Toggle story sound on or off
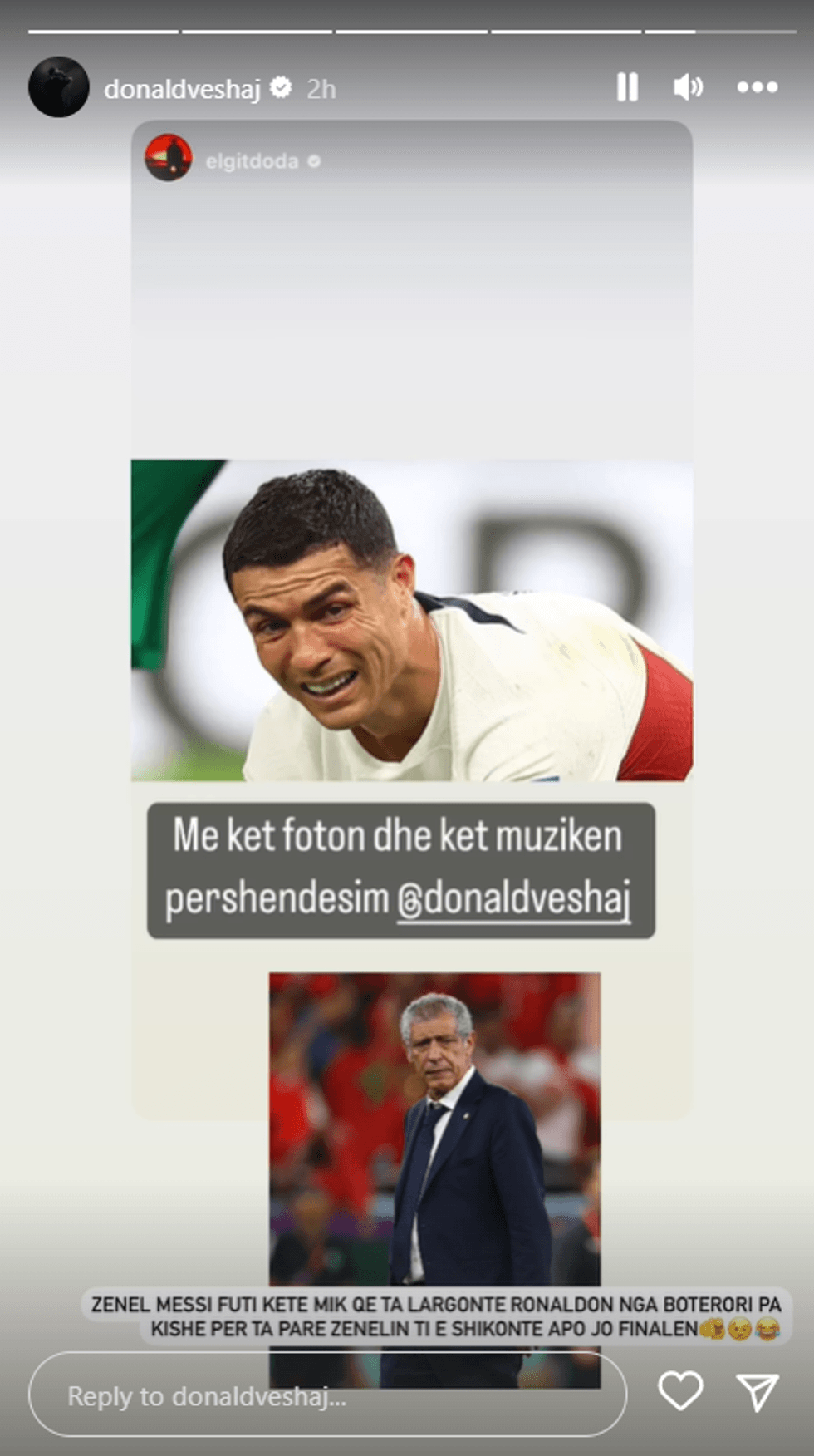 click(689, 86)
